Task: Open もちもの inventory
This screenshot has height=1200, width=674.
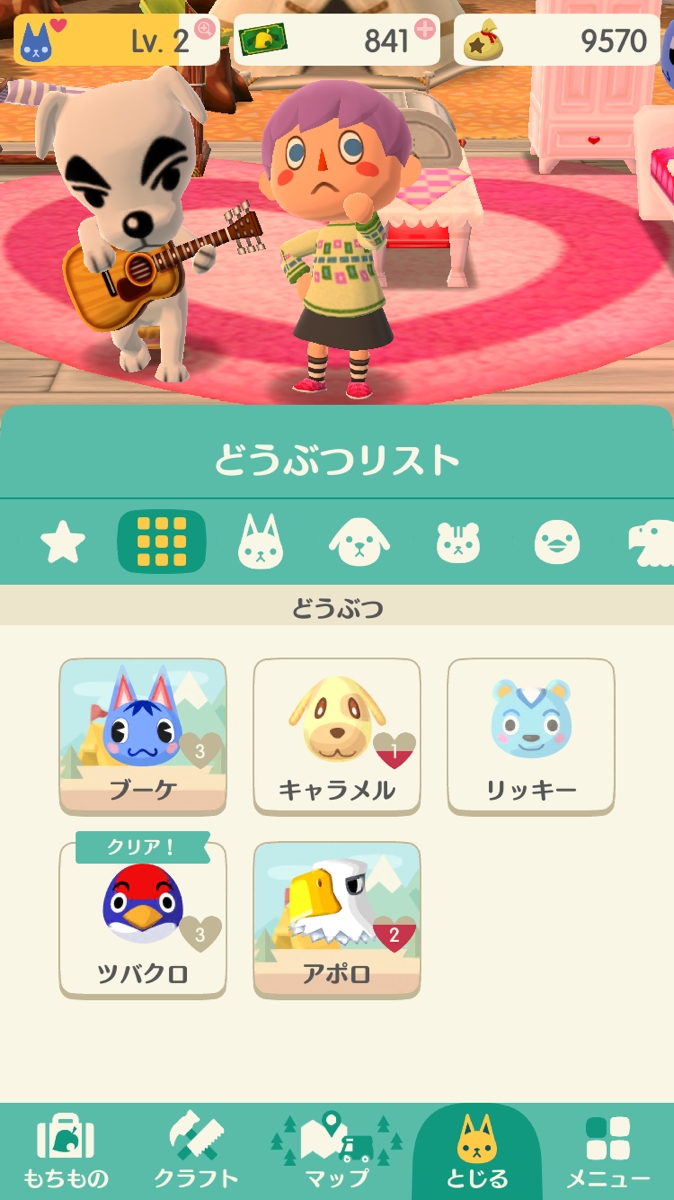Action: (65, 1152)
